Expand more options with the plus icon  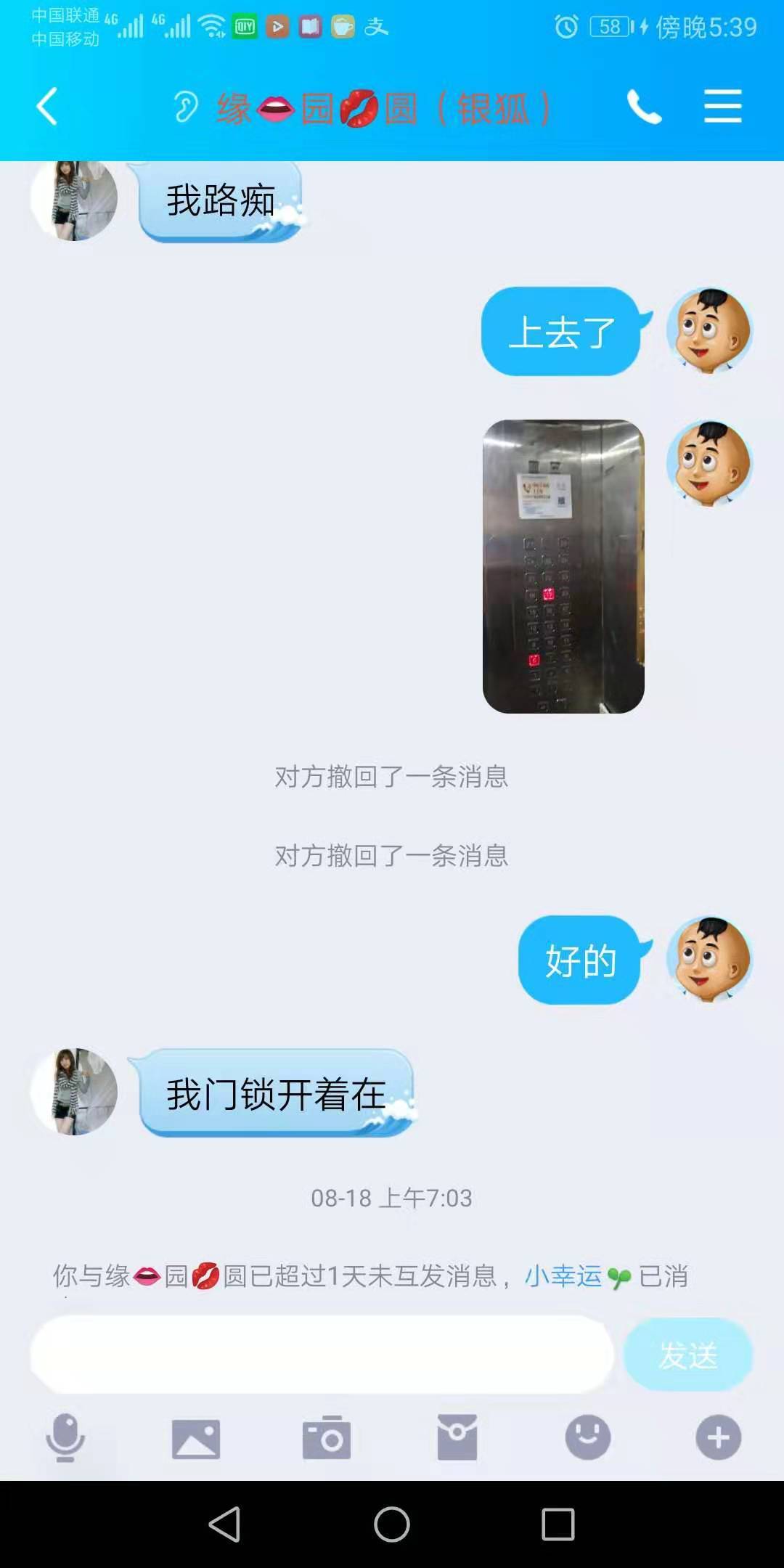click(718, 1437)
